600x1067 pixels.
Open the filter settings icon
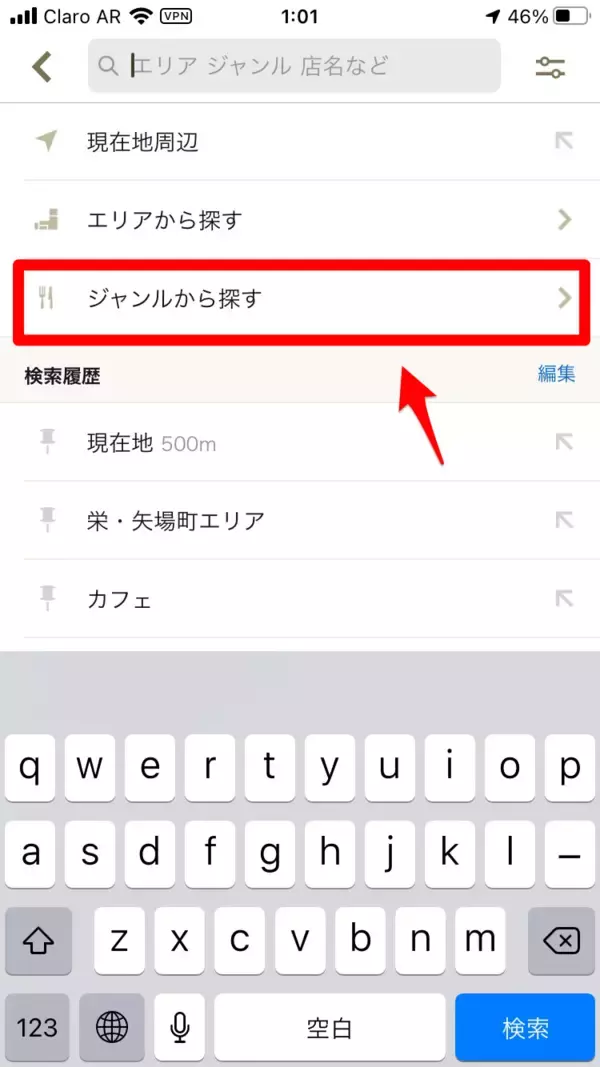point(550,67)
